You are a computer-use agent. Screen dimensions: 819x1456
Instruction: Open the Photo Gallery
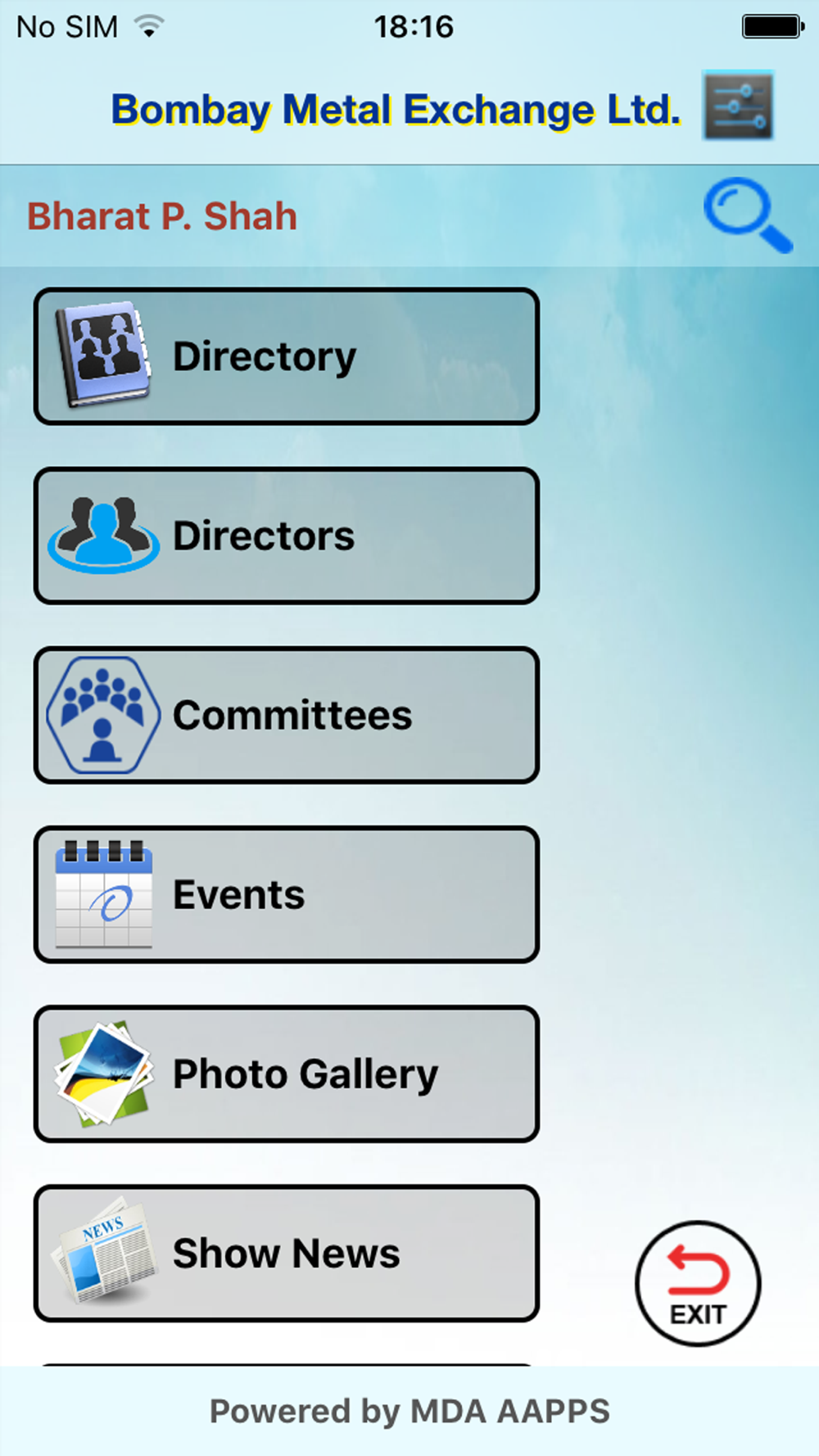(x=286, y=1074)
